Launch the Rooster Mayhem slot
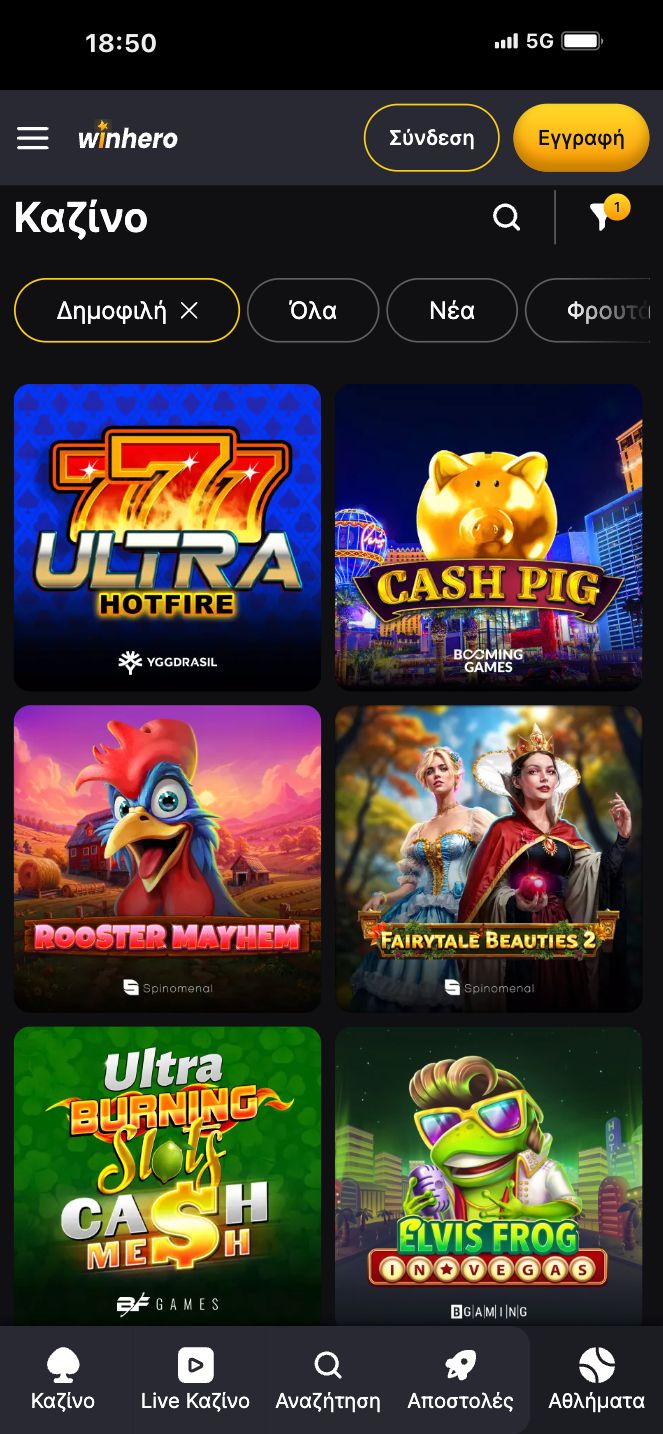 167,858
